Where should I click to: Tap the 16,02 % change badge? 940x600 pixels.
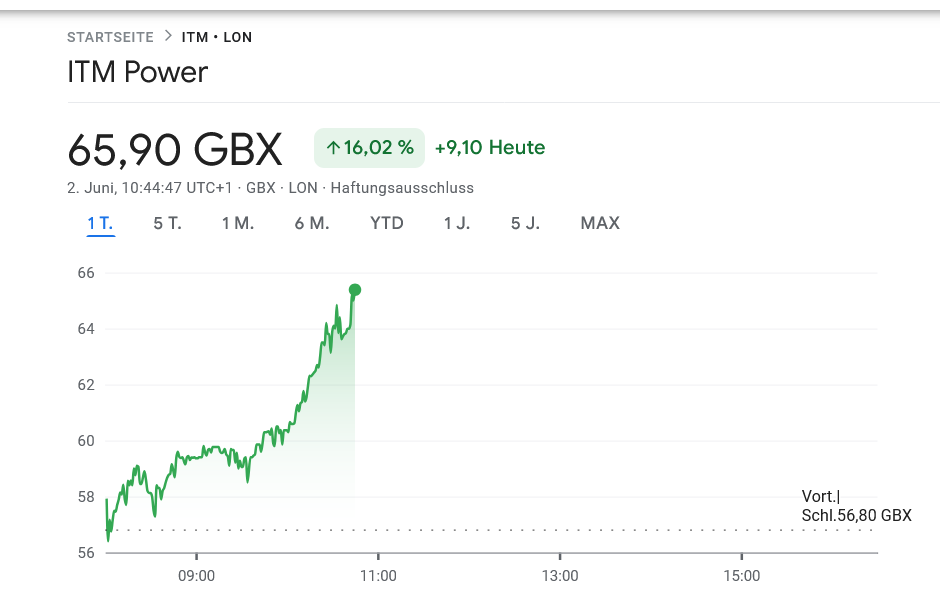coord(369,148)
